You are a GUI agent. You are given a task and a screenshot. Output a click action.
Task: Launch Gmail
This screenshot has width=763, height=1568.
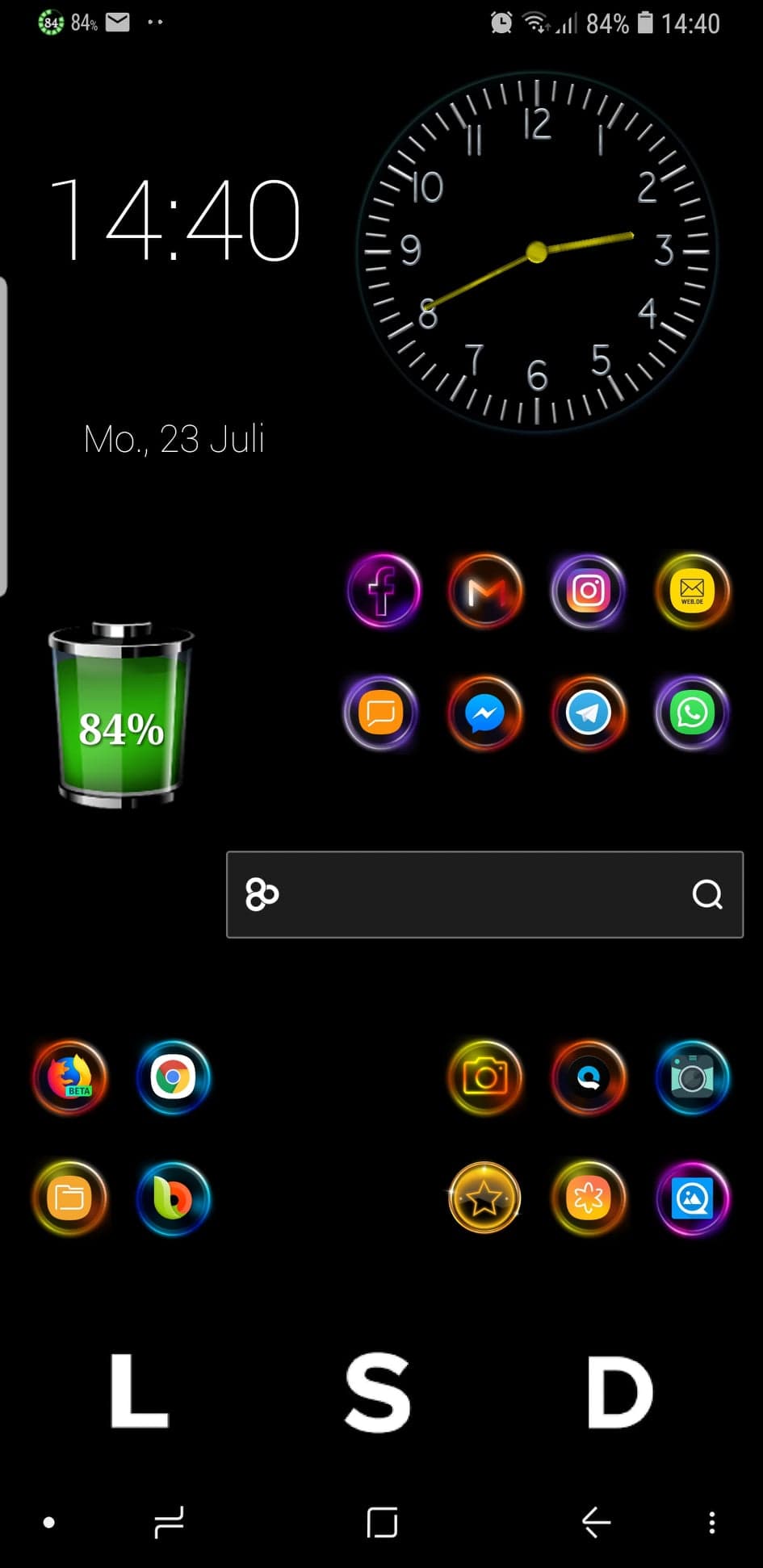click(x=485, y=591)
